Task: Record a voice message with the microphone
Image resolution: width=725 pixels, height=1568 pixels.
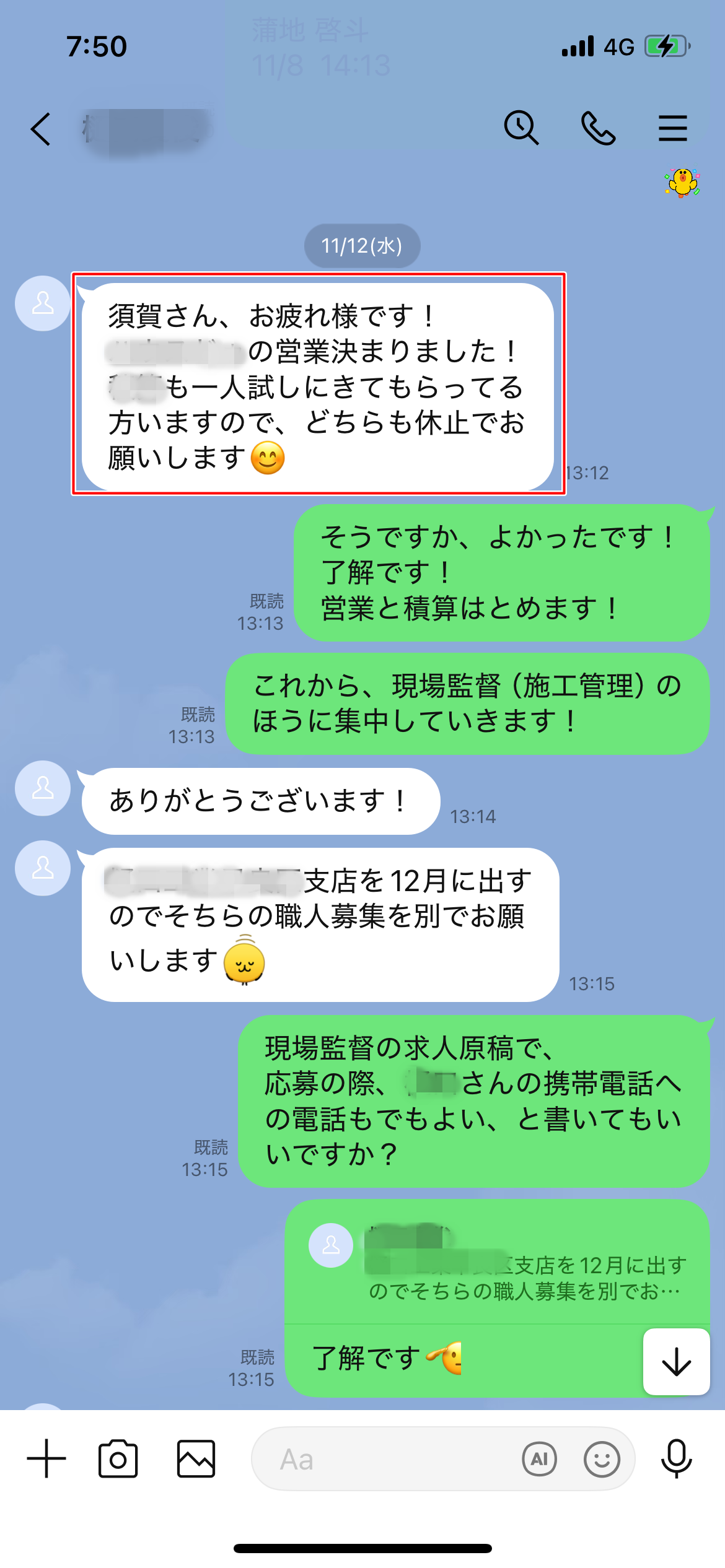Action: (676, 1458)
